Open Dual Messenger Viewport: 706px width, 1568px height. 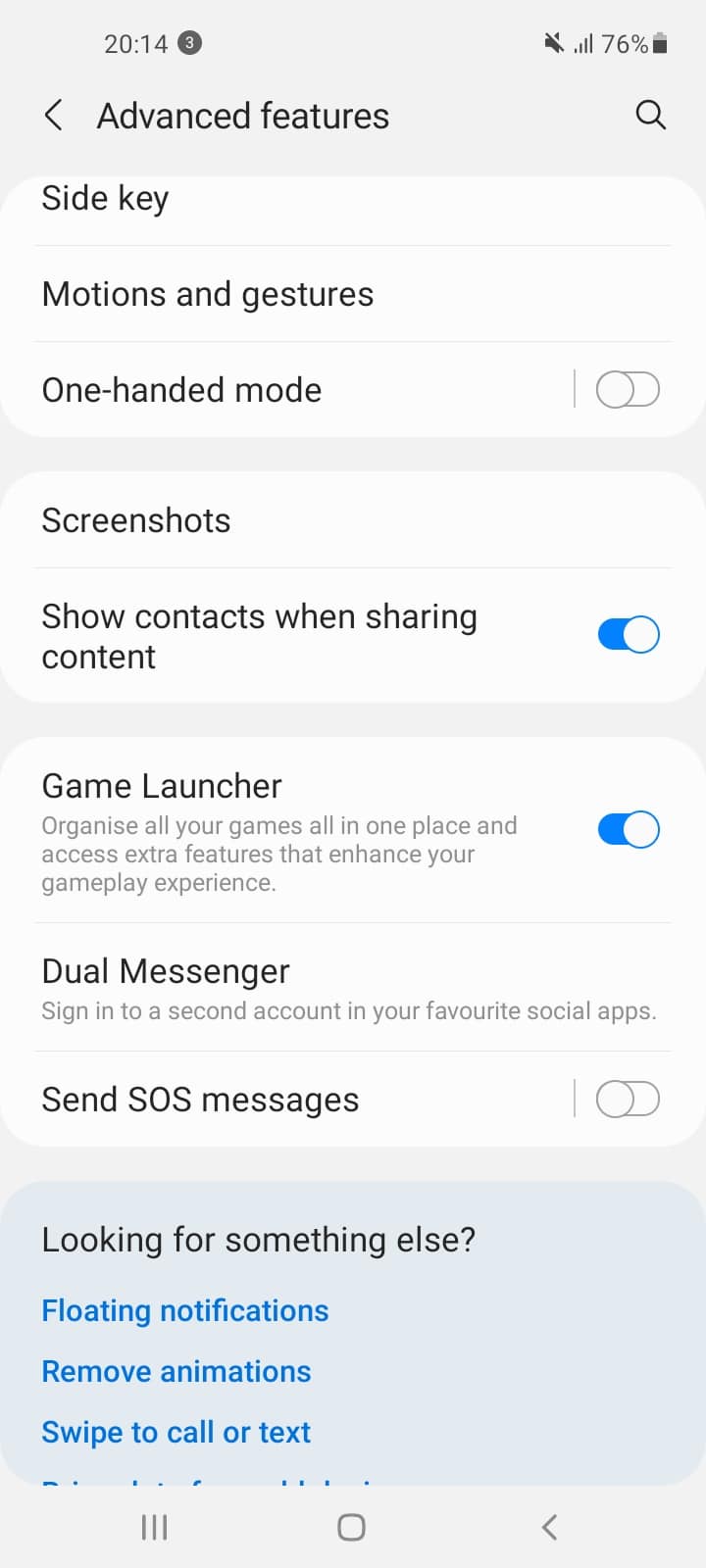[353, 988]
